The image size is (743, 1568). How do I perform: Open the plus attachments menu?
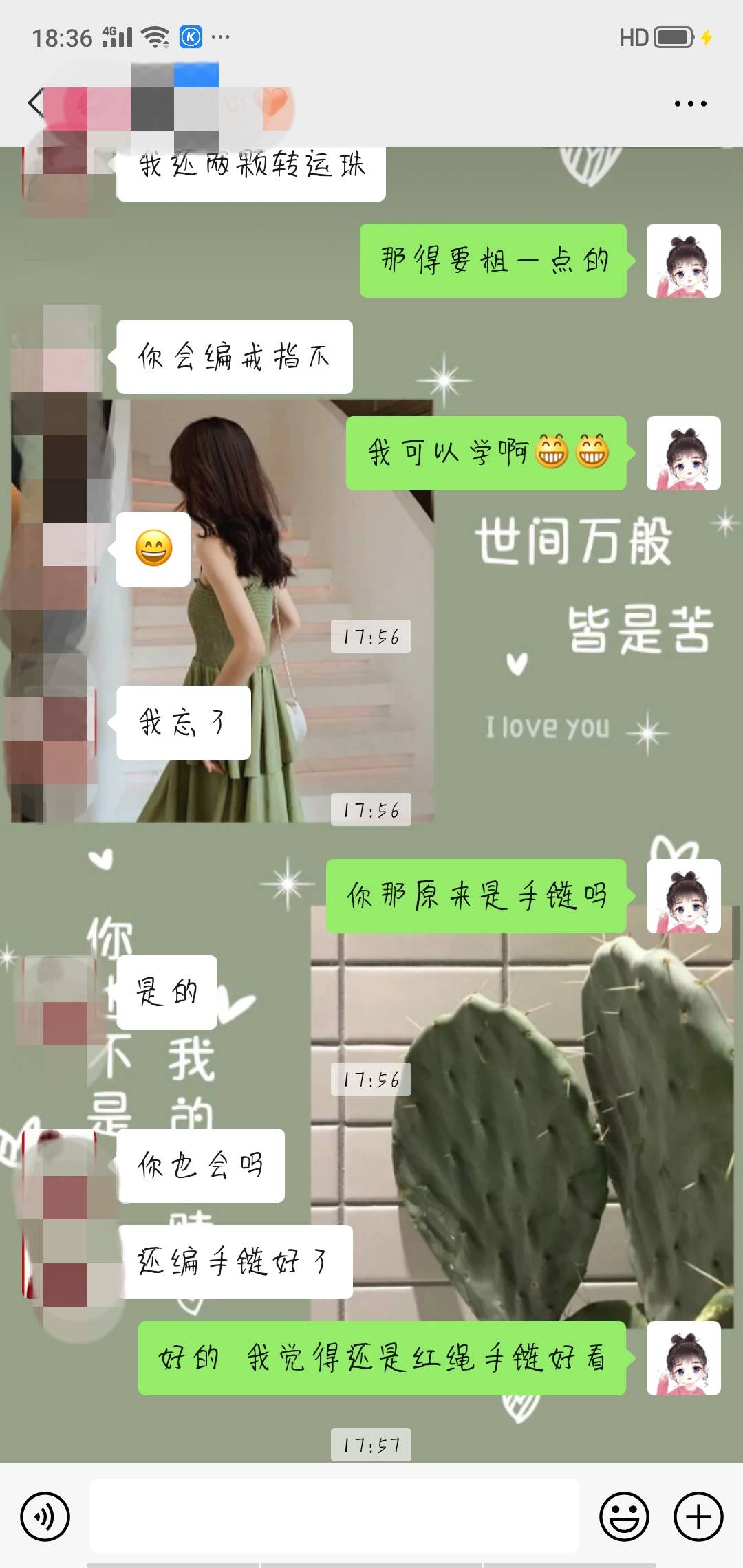coord(698,1516)
